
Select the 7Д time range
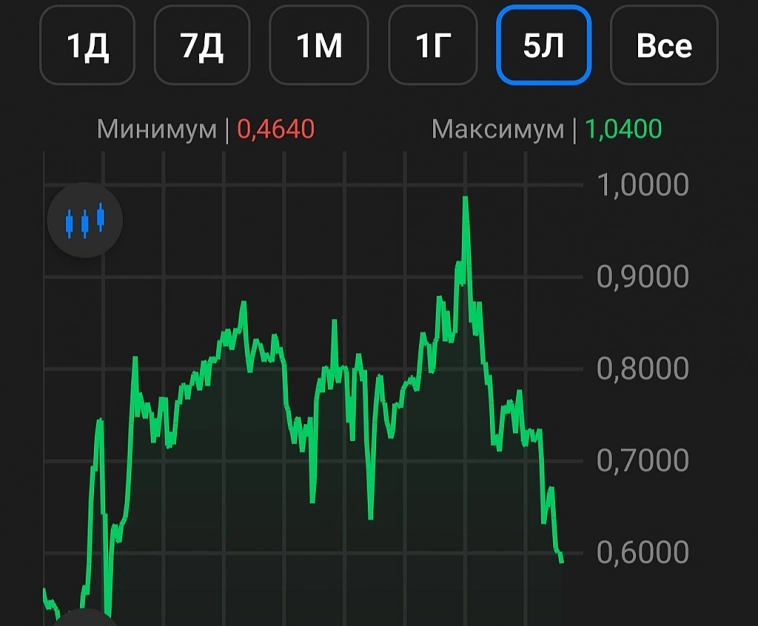point(202,46)
